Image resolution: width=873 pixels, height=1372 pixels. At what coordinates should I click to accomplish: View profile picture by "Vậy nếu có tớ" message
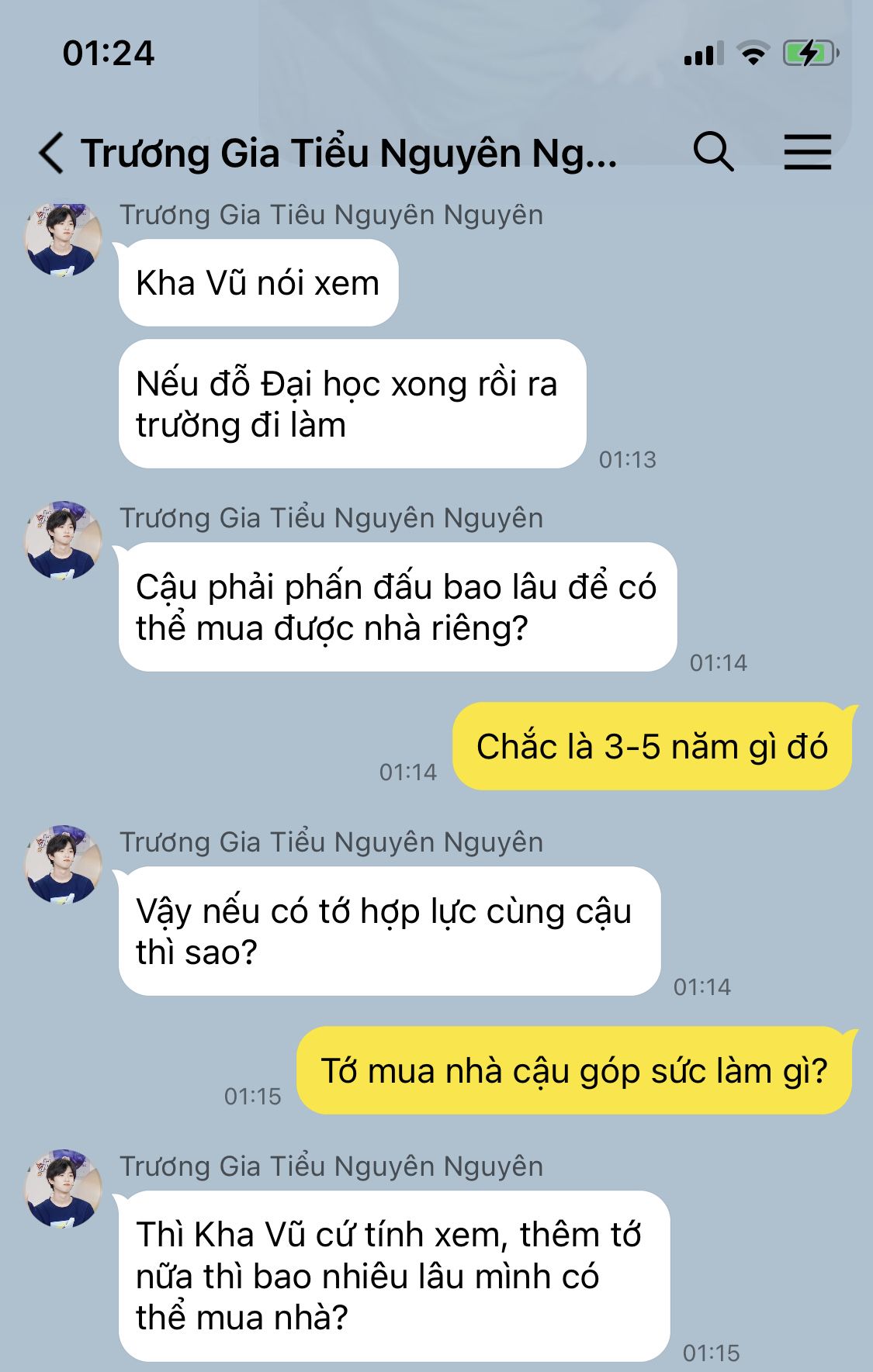click(64, 865)
